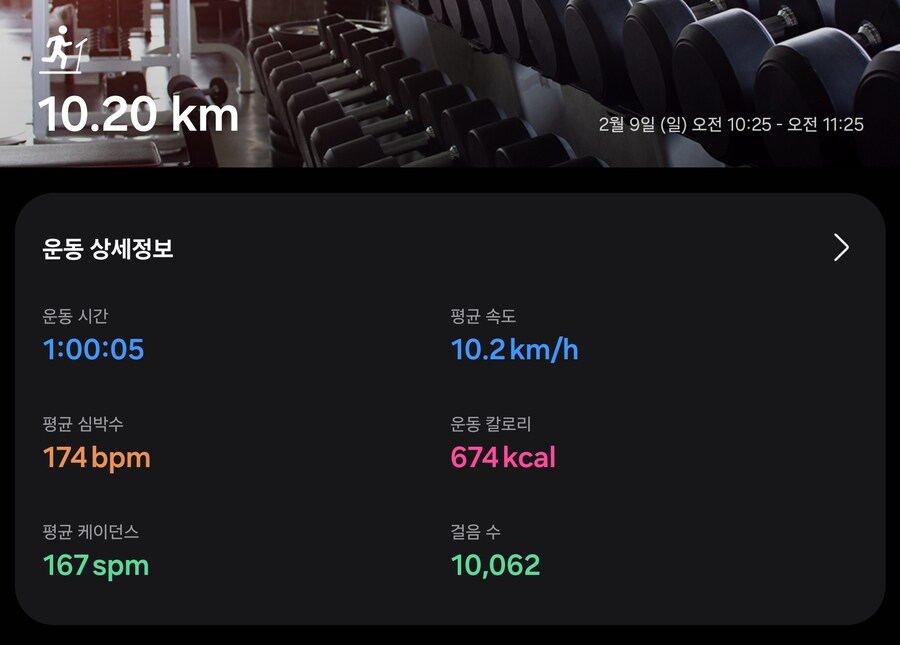Screen dimensions: 900x645
Task: Open workout details via the chevron arrow
Action: tap(841, 248)
